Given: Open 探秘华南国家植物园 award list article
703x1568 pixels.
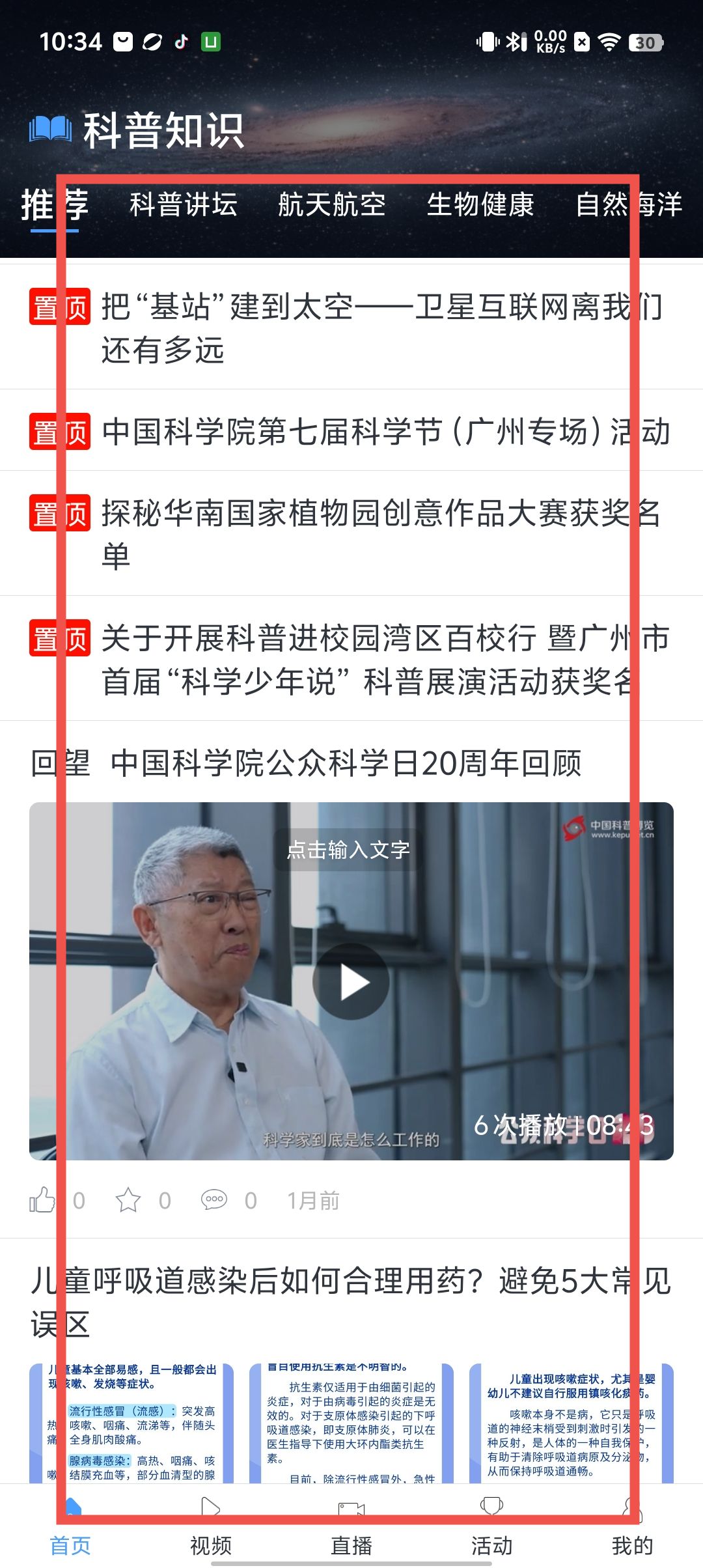Looking at the screenshot, I should pyautogui.click(x=381, y=534).
